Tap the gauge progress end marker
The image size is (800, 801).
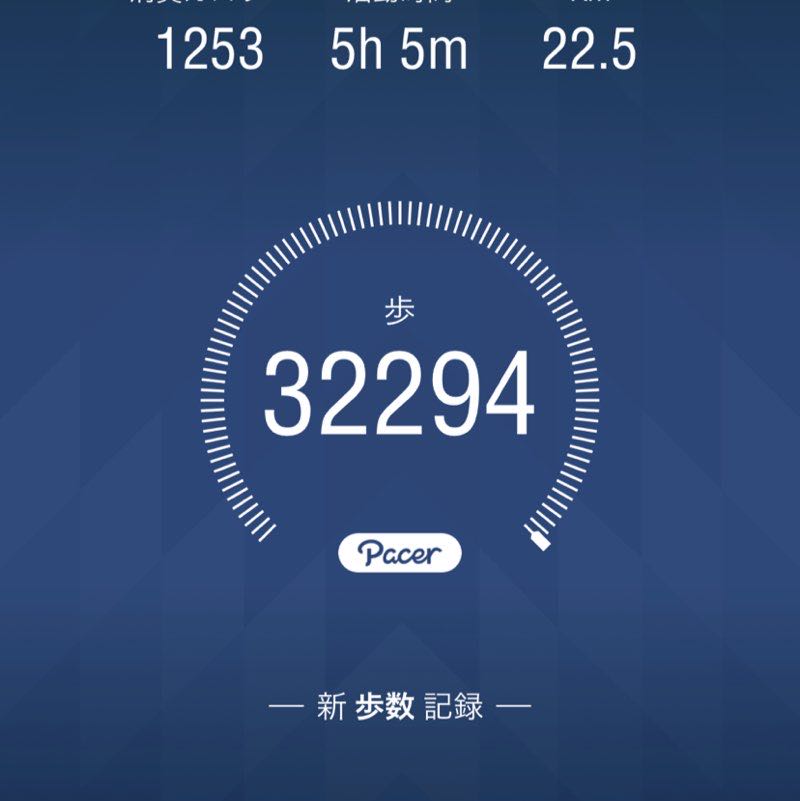click(x=541, y=541)
